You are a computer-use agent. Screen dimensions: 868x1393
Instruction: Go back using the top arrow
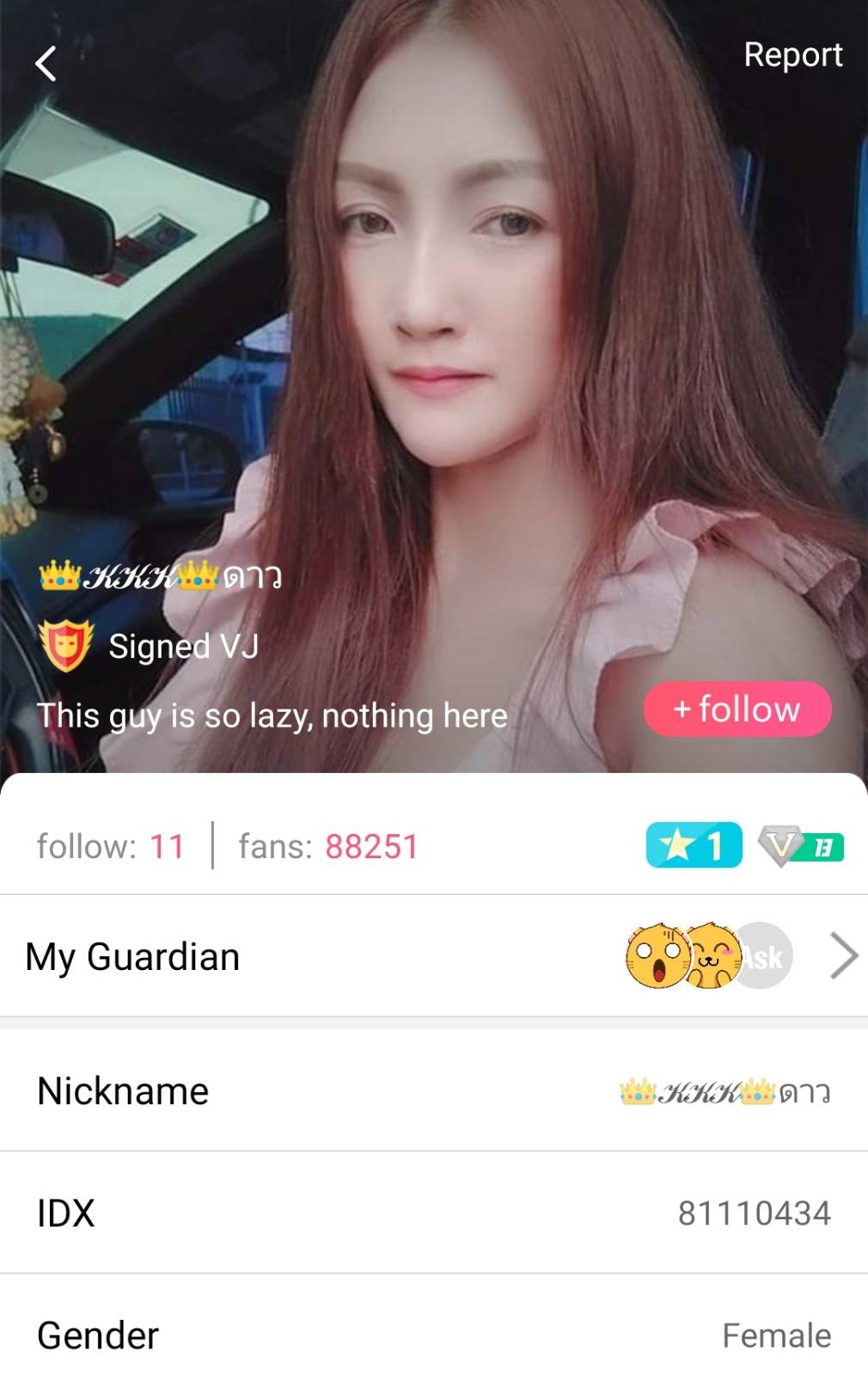point(46,64)
